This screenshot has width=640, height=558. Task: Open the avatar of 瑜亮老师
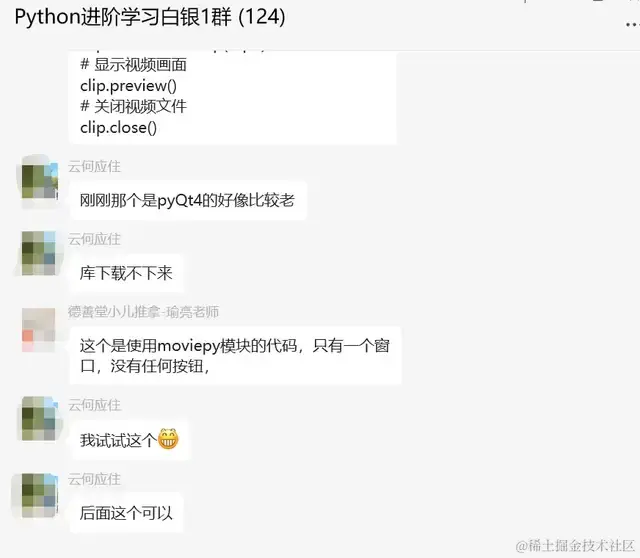tap(39, 330)
